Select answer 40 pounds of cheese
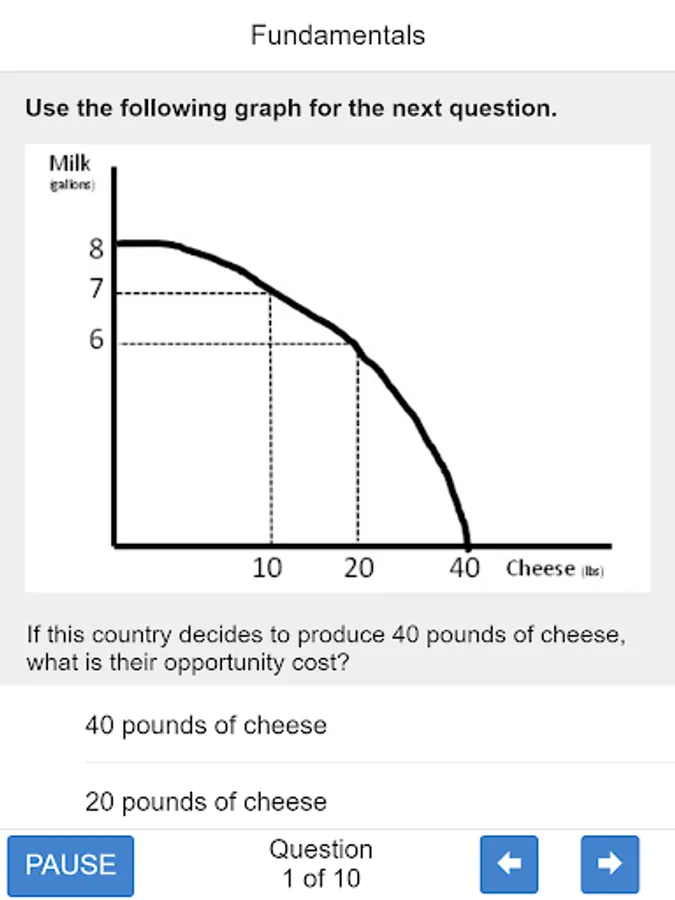This screenshot has height=900, width=675. coord(206,725)
